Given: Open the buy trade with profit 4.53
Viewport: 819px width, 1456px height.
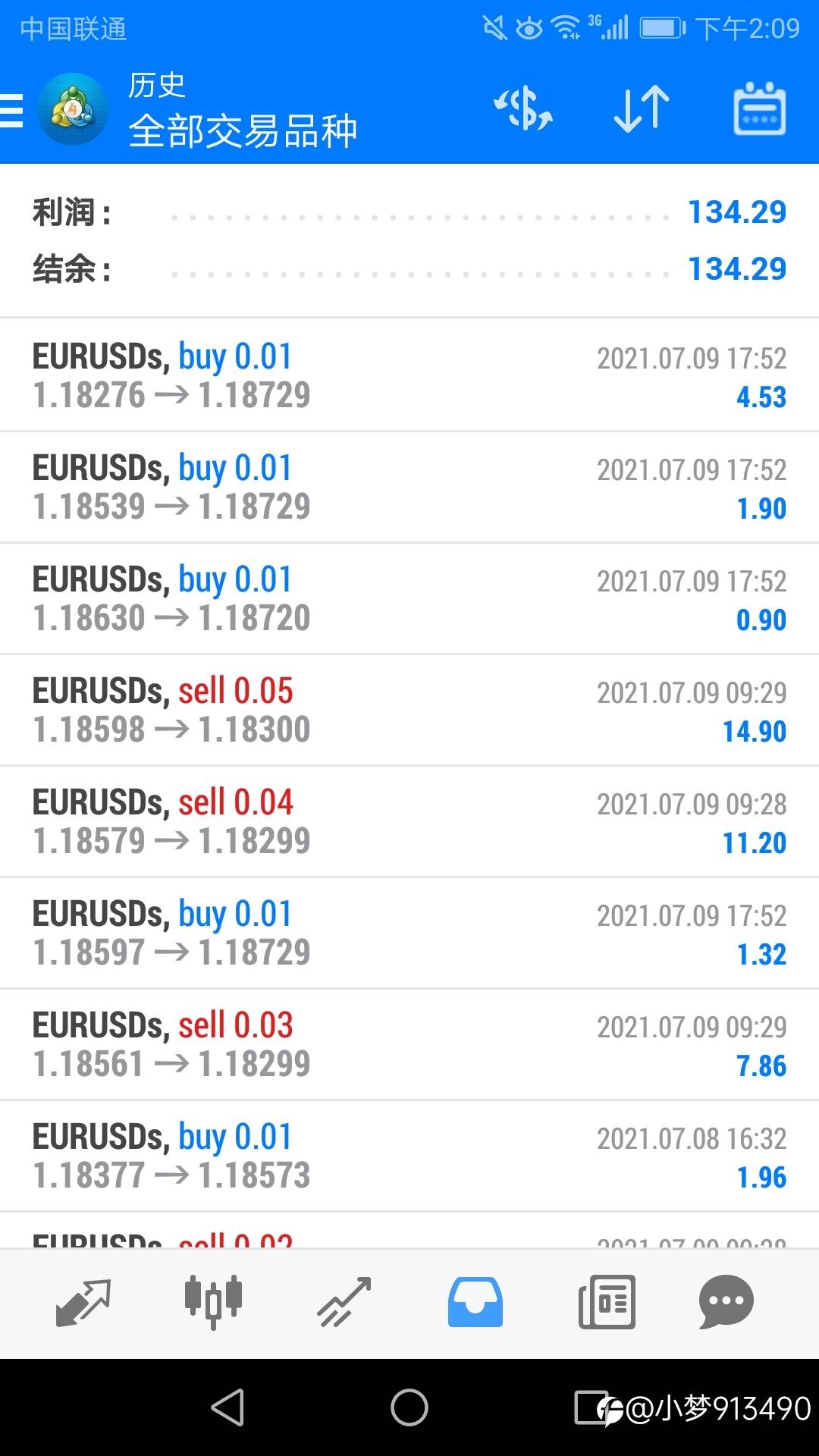Looking at the screenshot, I should (x=409, y=375).
